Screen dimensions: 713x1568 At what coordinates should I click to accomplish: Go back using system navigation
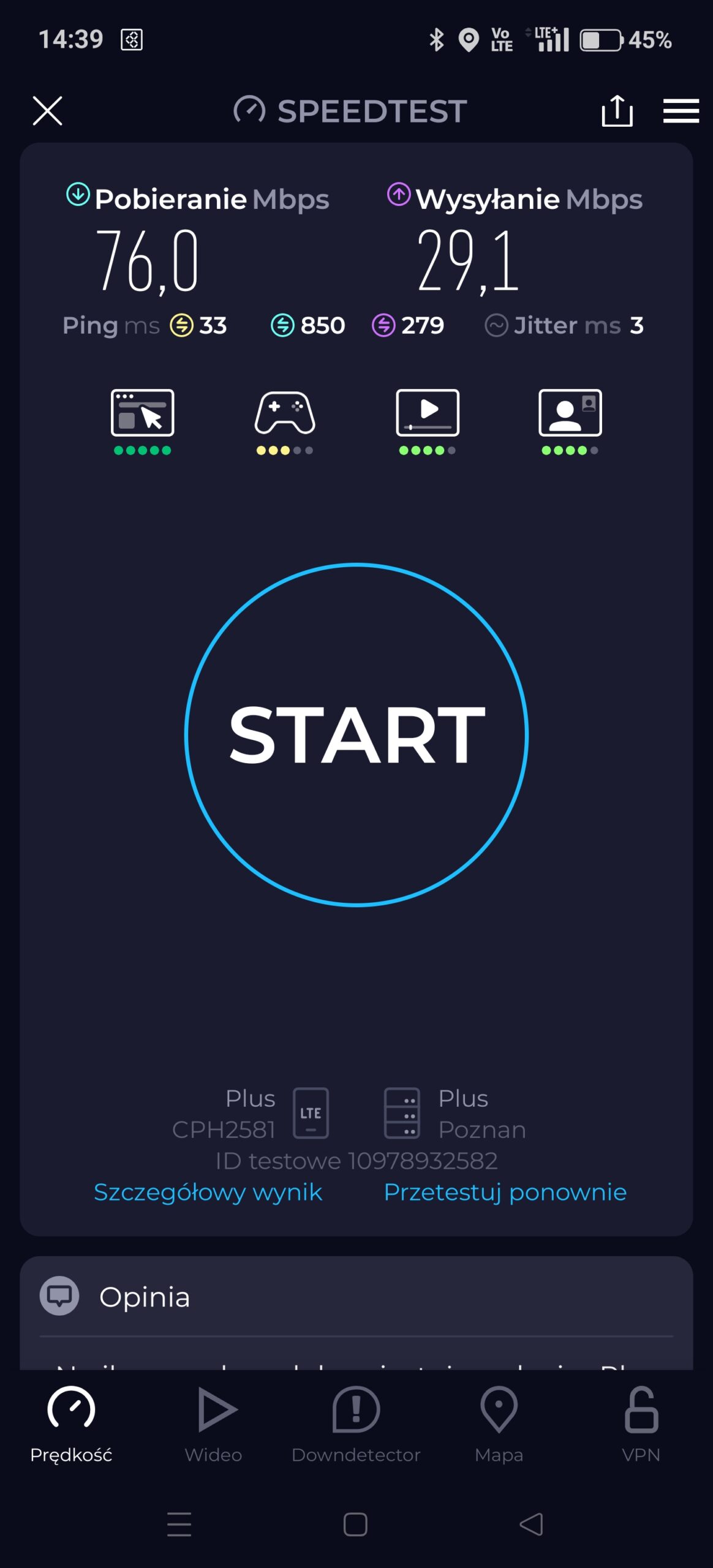point(531,1524)
